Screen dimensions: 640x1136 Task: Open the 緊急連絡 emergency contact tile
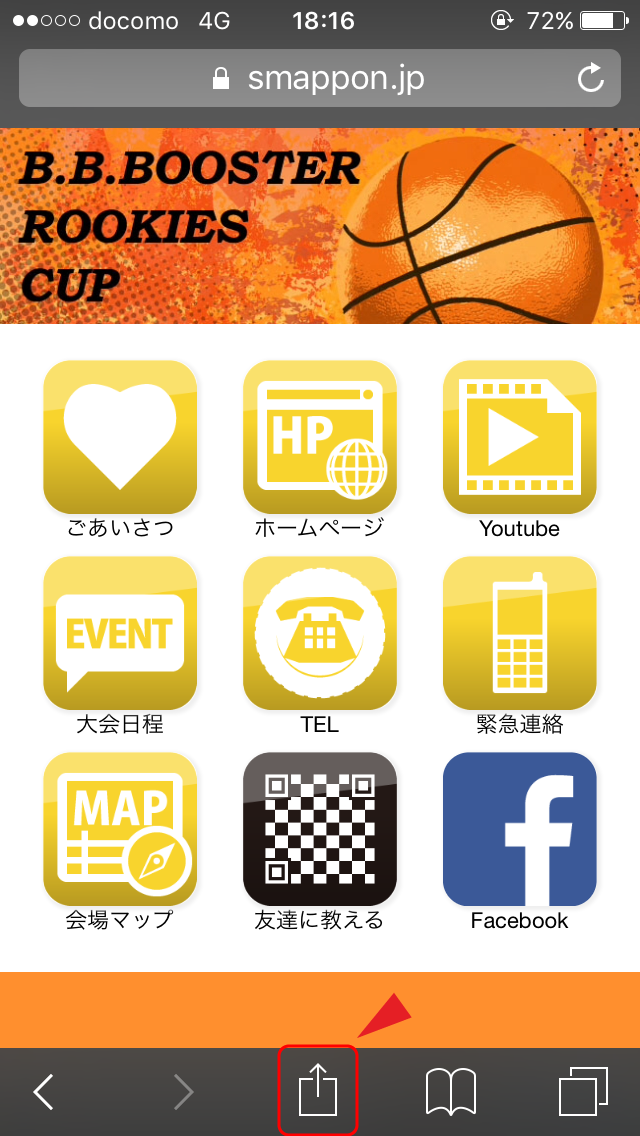click(x=520, y=633)
